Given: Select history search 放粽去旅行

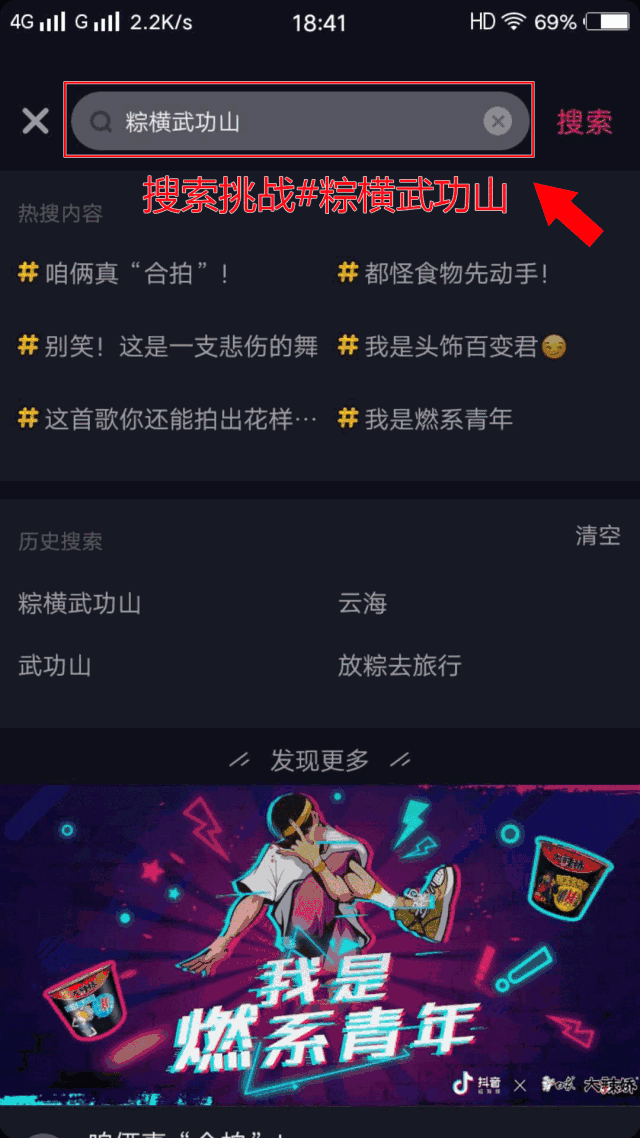Looking at the screenshot, I should coord(400,666).
